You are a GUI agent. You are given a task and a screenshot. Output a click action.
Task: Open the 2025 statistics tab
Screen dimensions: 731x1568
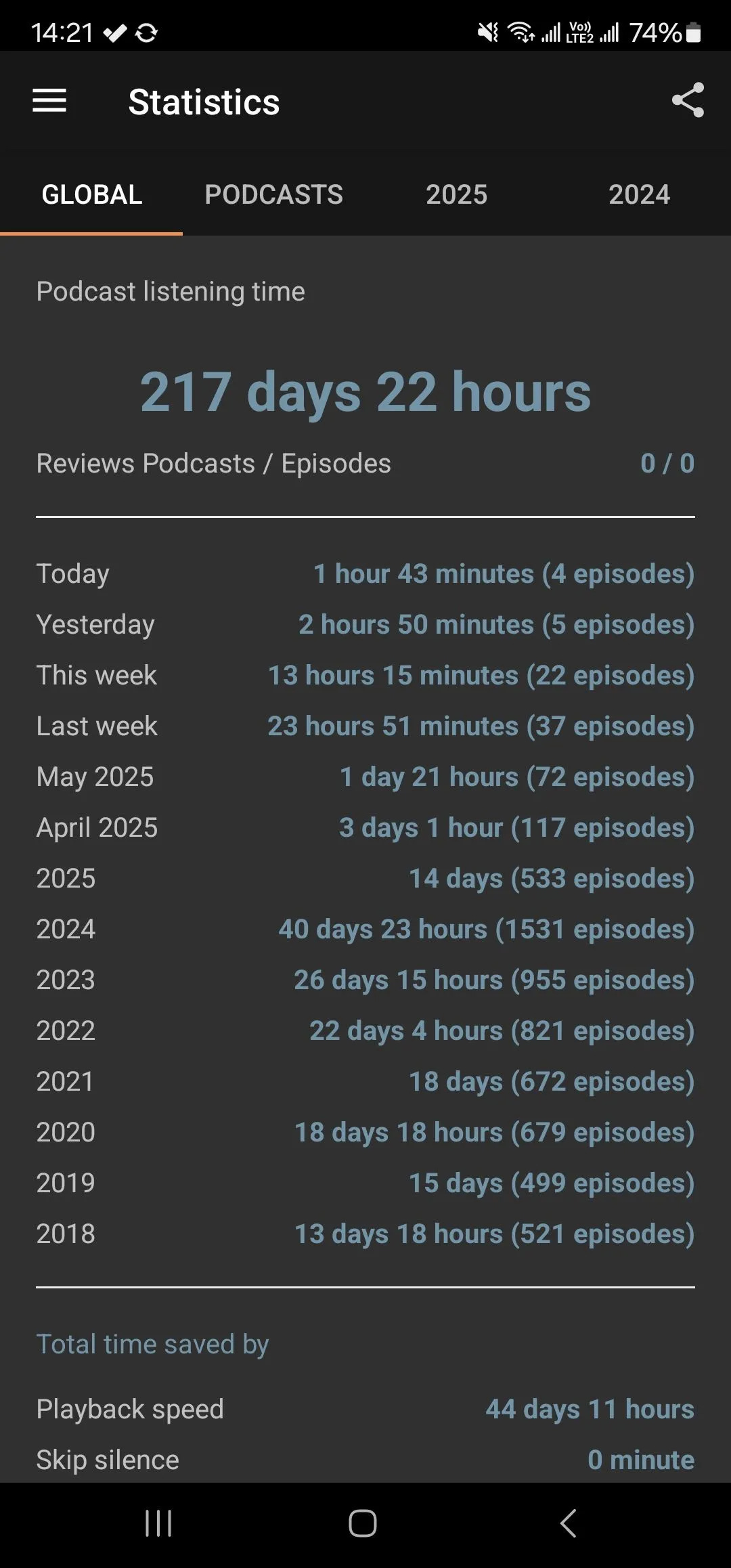[457, 195]
